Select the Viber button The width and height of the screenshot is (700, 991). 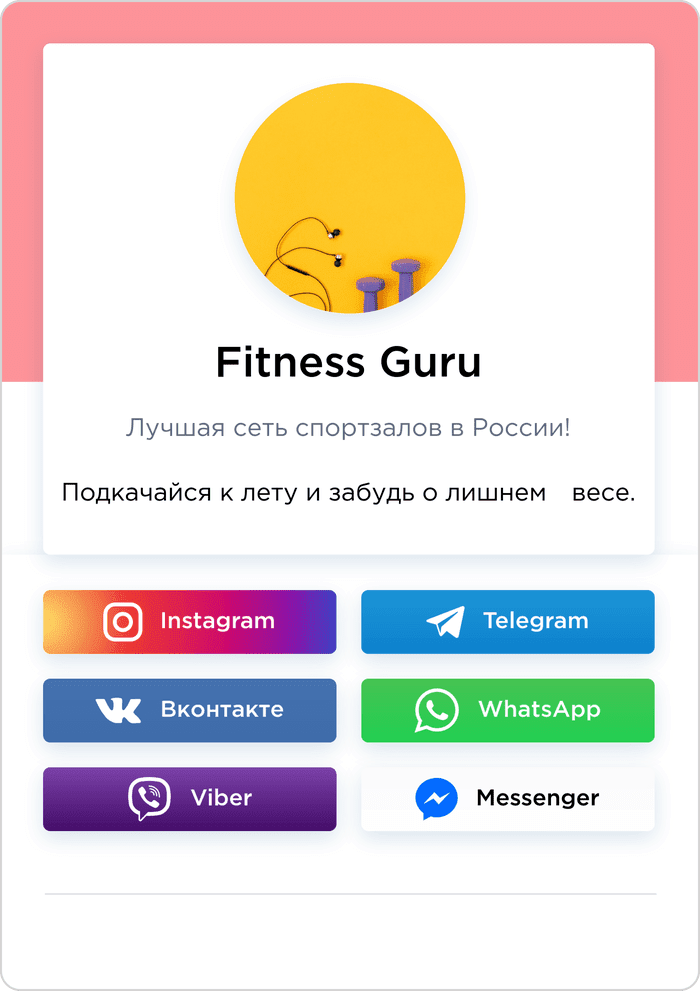189,798
